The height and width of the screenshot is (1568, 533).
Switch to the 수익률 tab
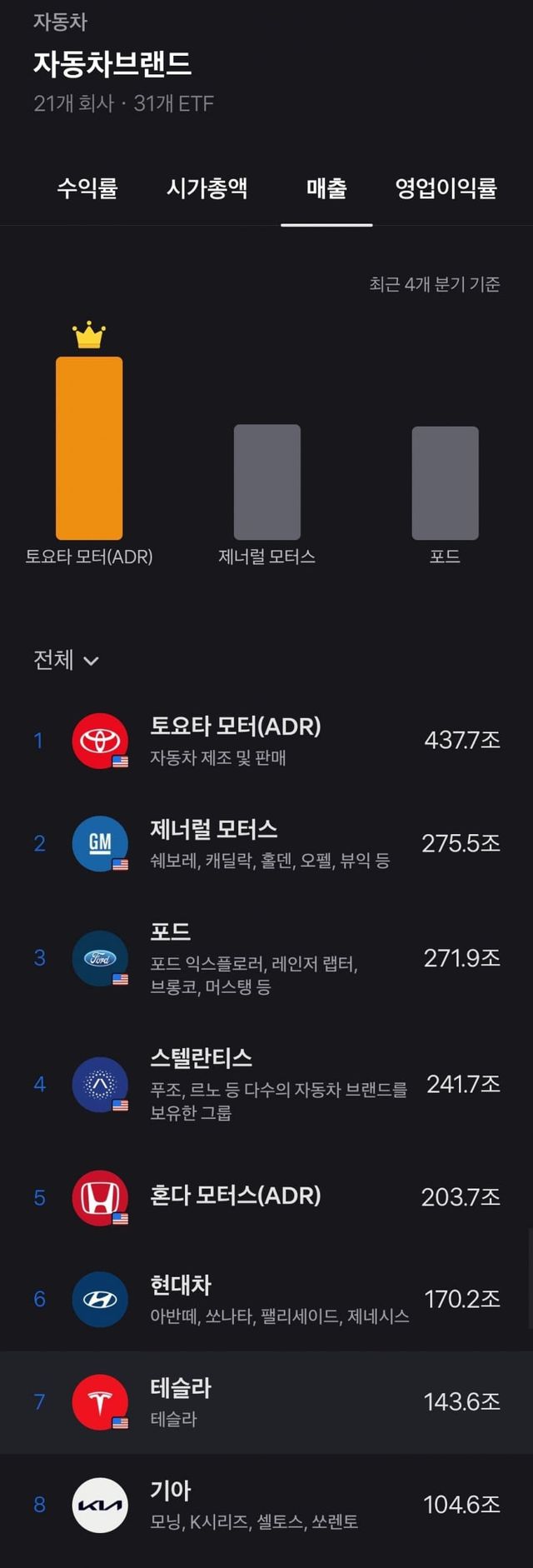[x=87, y=188]
